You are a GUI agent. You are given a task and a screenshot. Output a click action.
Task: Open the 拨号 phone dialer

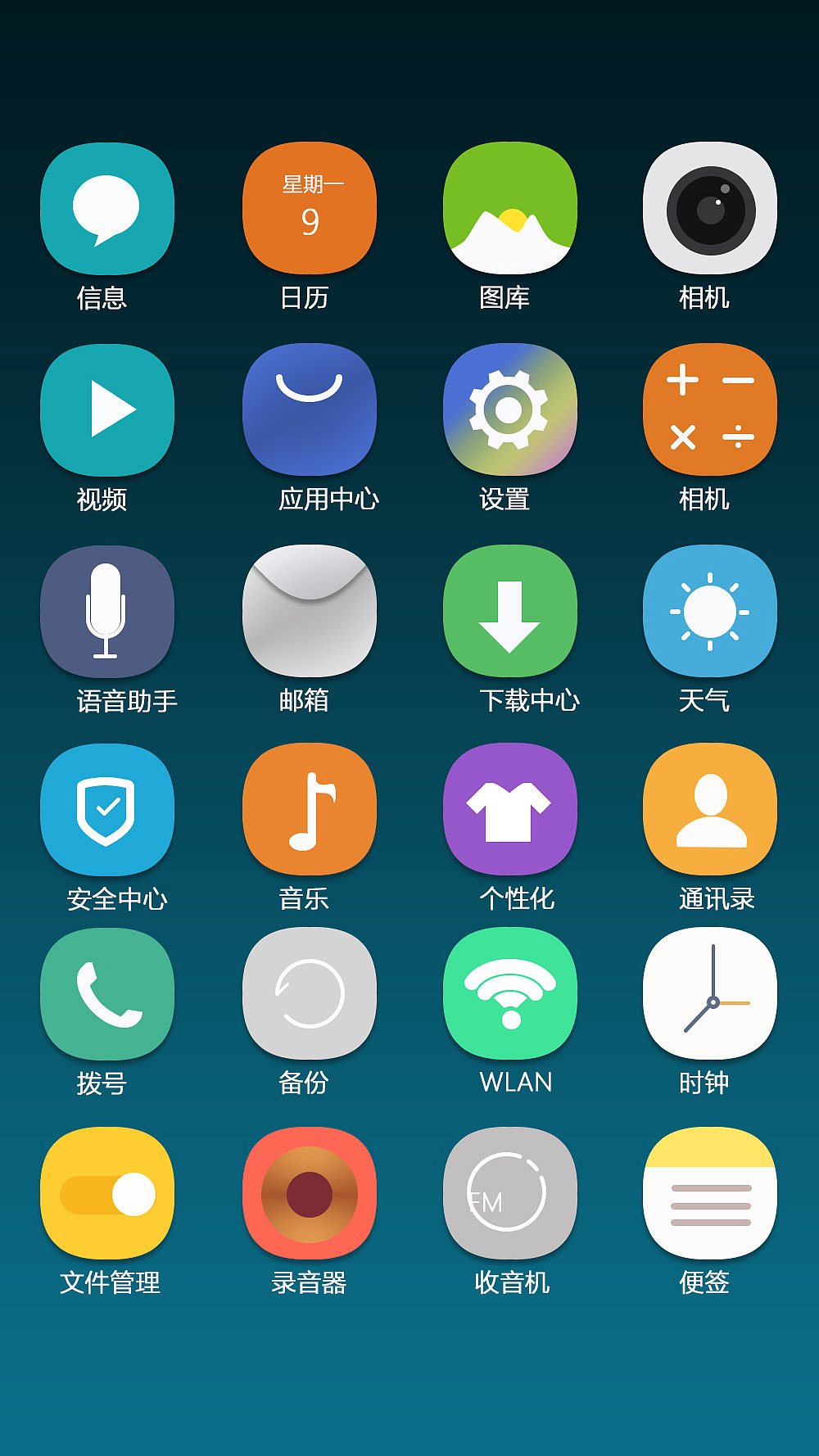pos(107,993)
